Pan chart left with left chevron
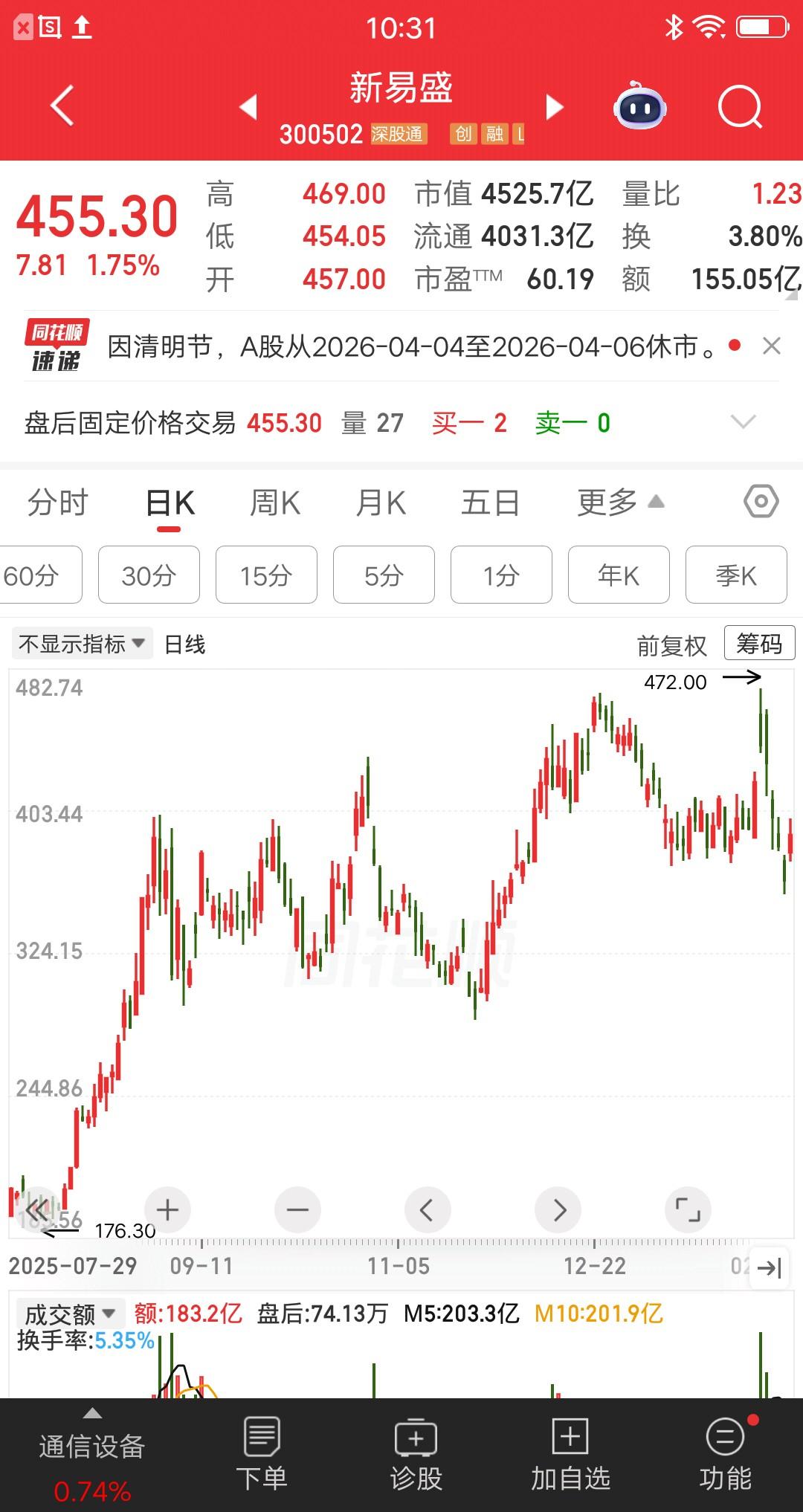The image size is (803, 1512). coord(428,1209)
